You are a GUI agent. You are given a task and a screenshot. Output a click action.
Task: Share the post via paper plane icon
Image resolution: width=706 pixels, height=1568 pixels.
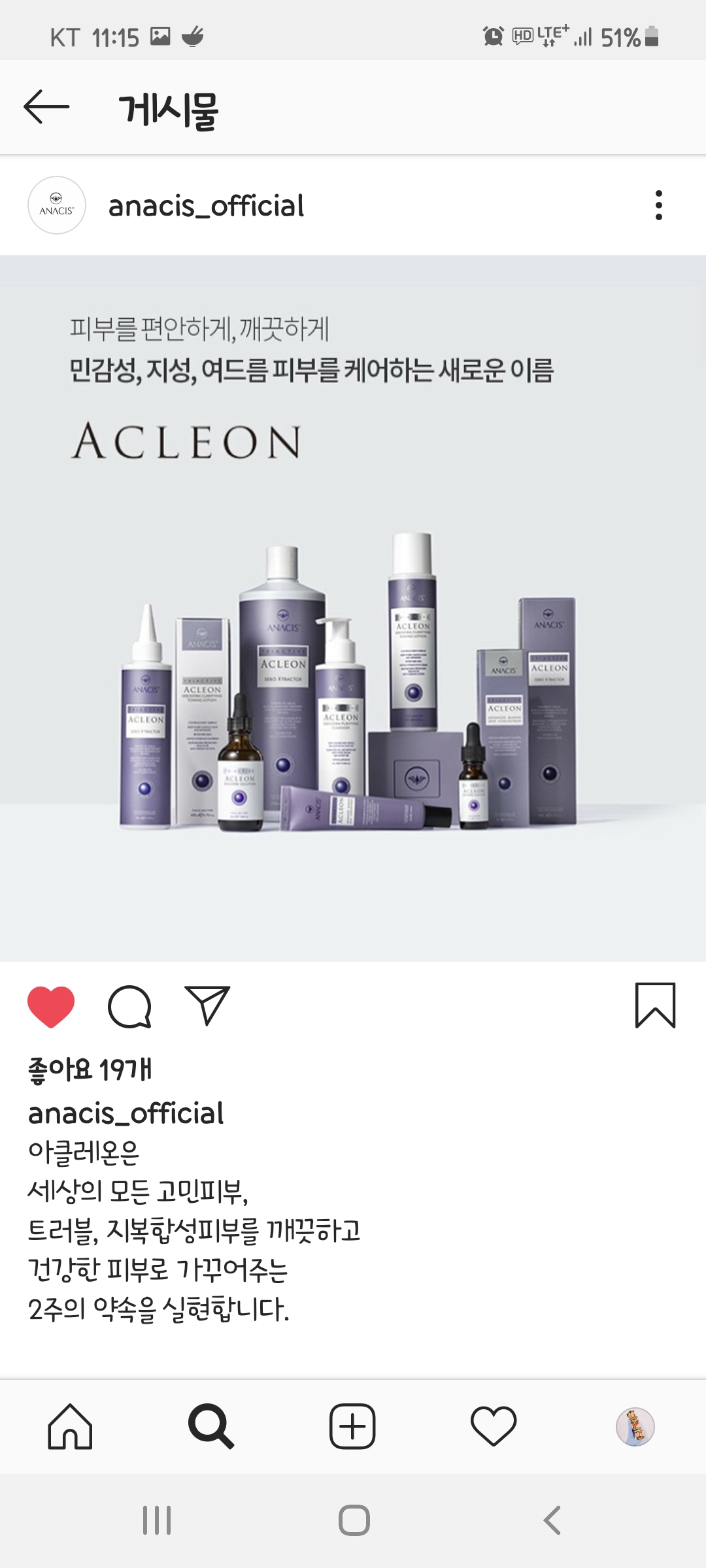pyautogui.click(x=208, y=1005)
